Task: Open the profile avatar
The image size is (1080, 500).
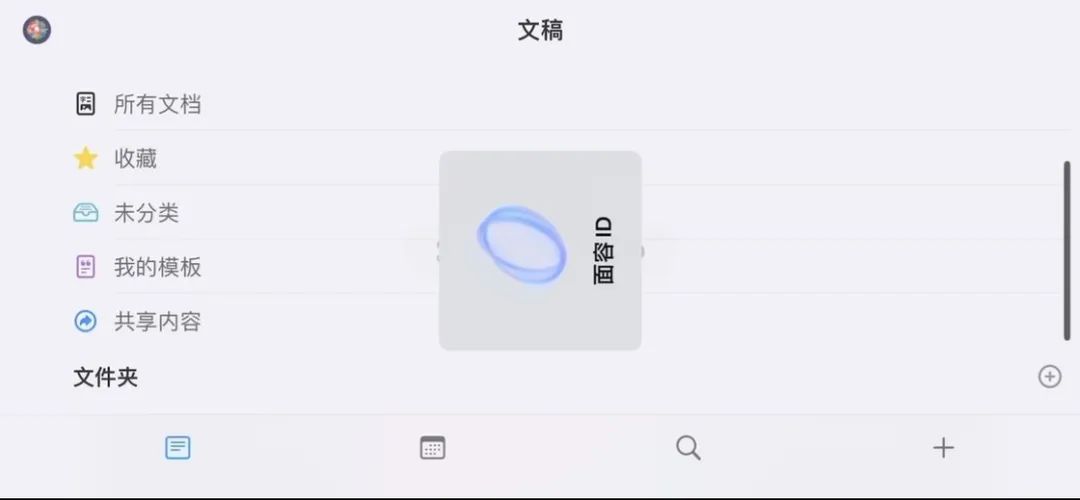Action: coord(37,30)
